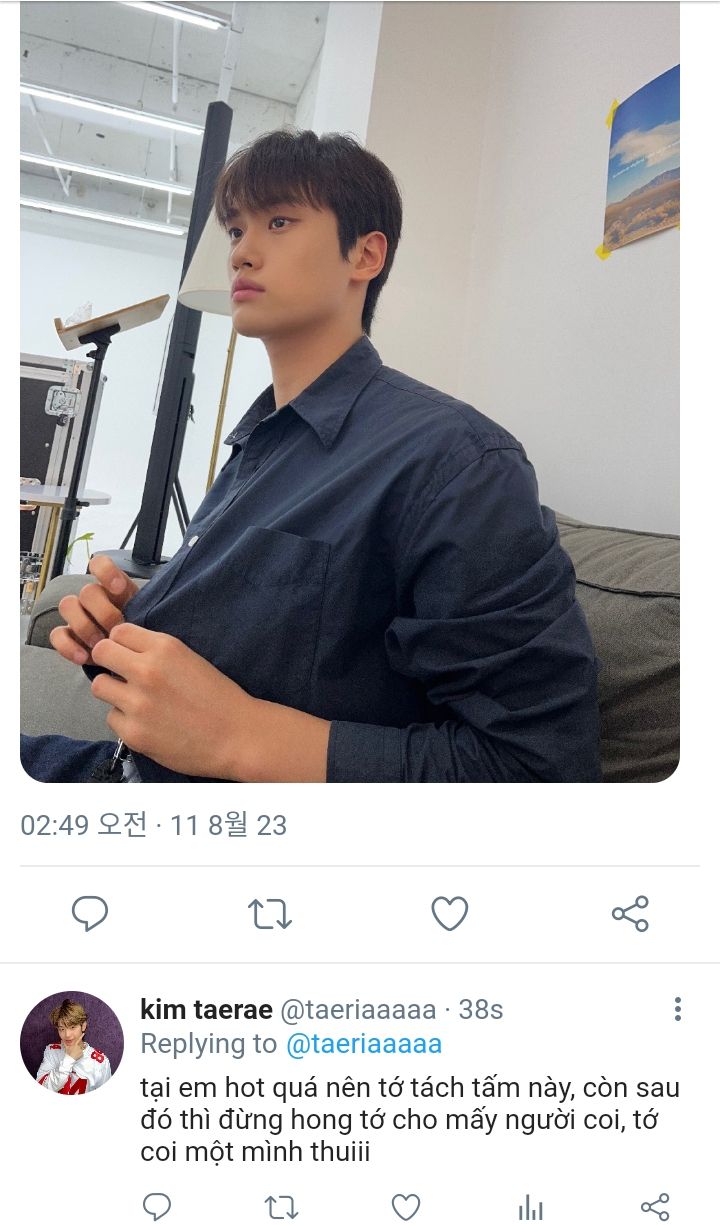Open the @taeriaaaaa link after Replying to
720x1225 pixels.
point(364,1044)
